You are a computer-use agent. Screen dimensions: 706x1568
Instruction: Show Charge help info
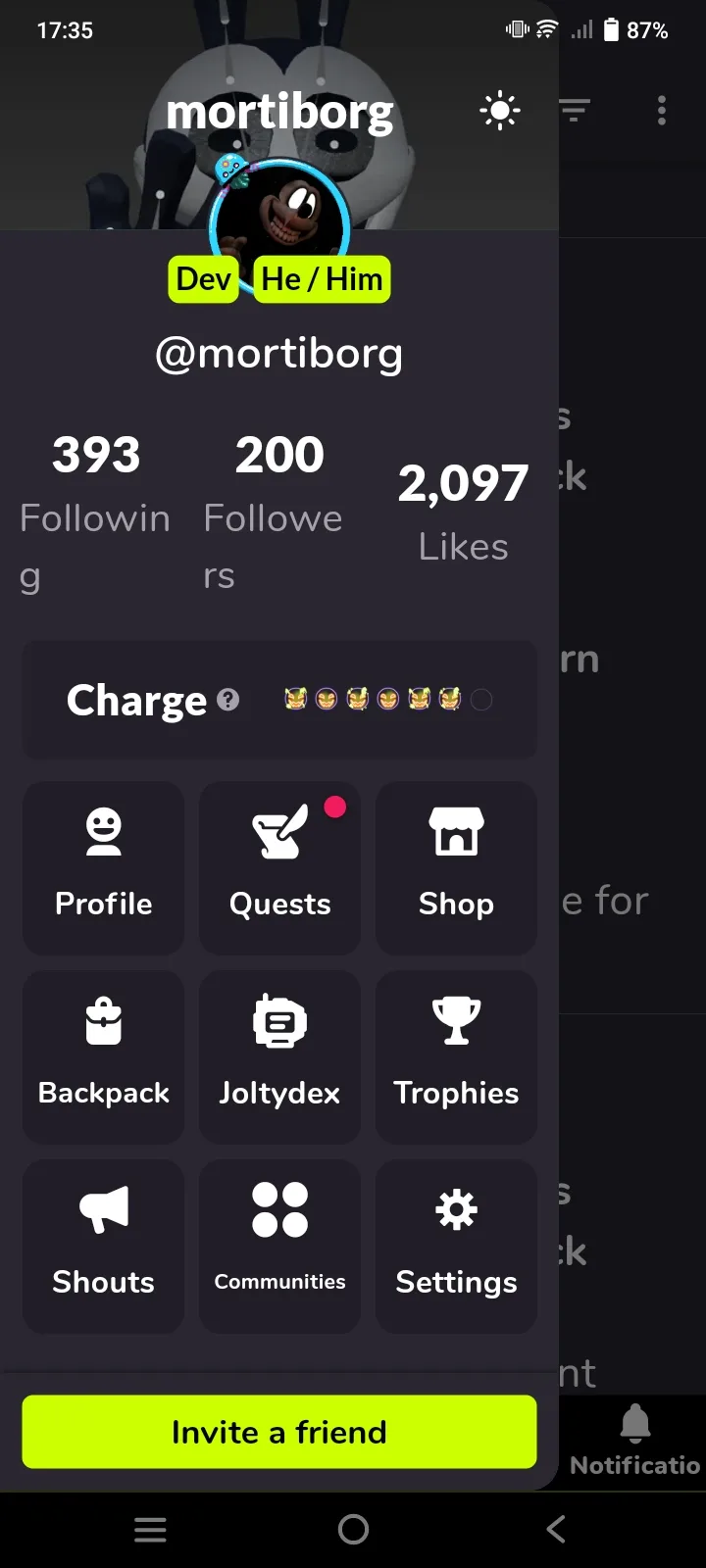(228, 700)
